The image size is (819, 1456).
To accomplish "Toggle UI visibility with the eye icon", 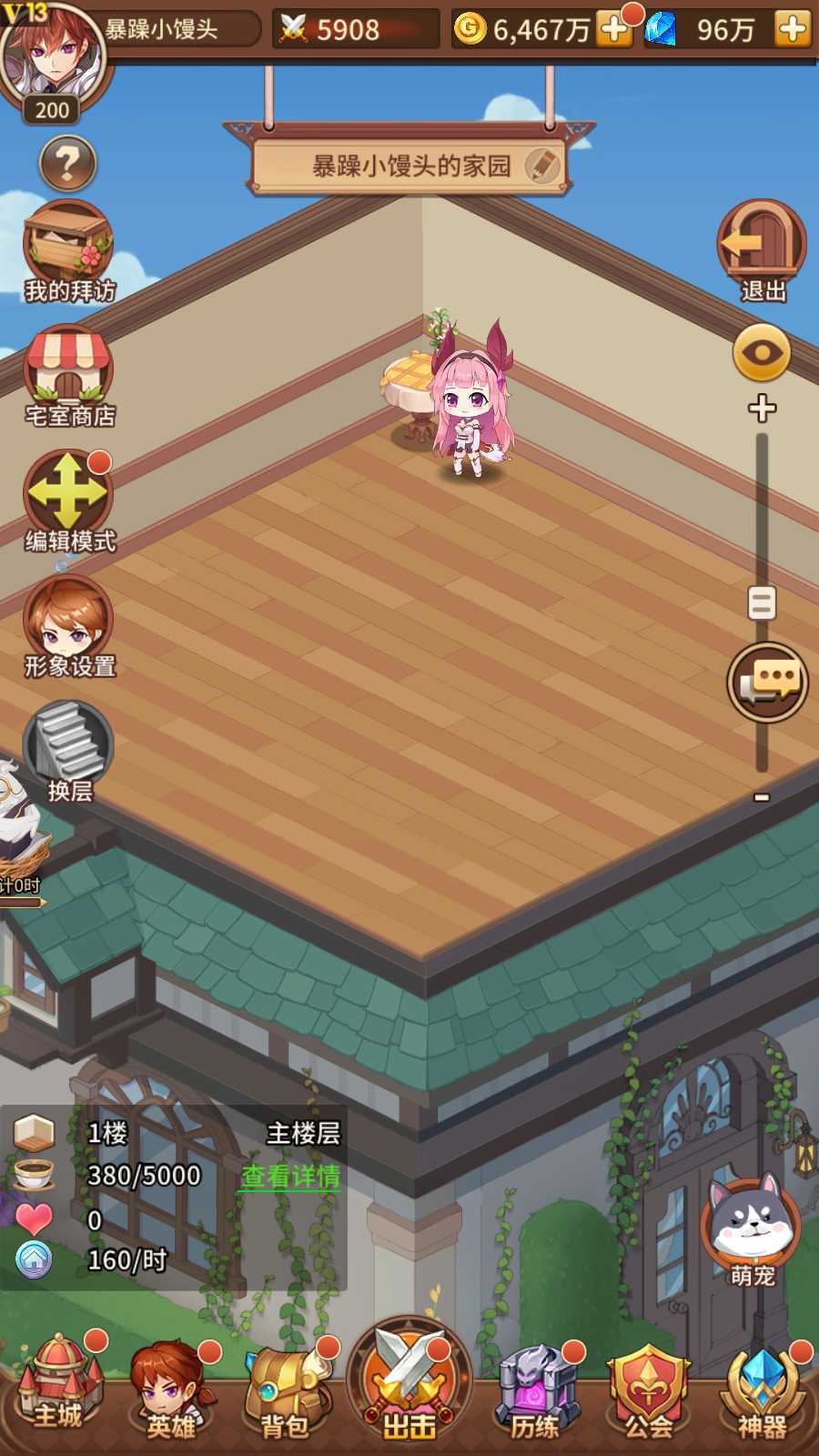I will (x=762, y=353).
